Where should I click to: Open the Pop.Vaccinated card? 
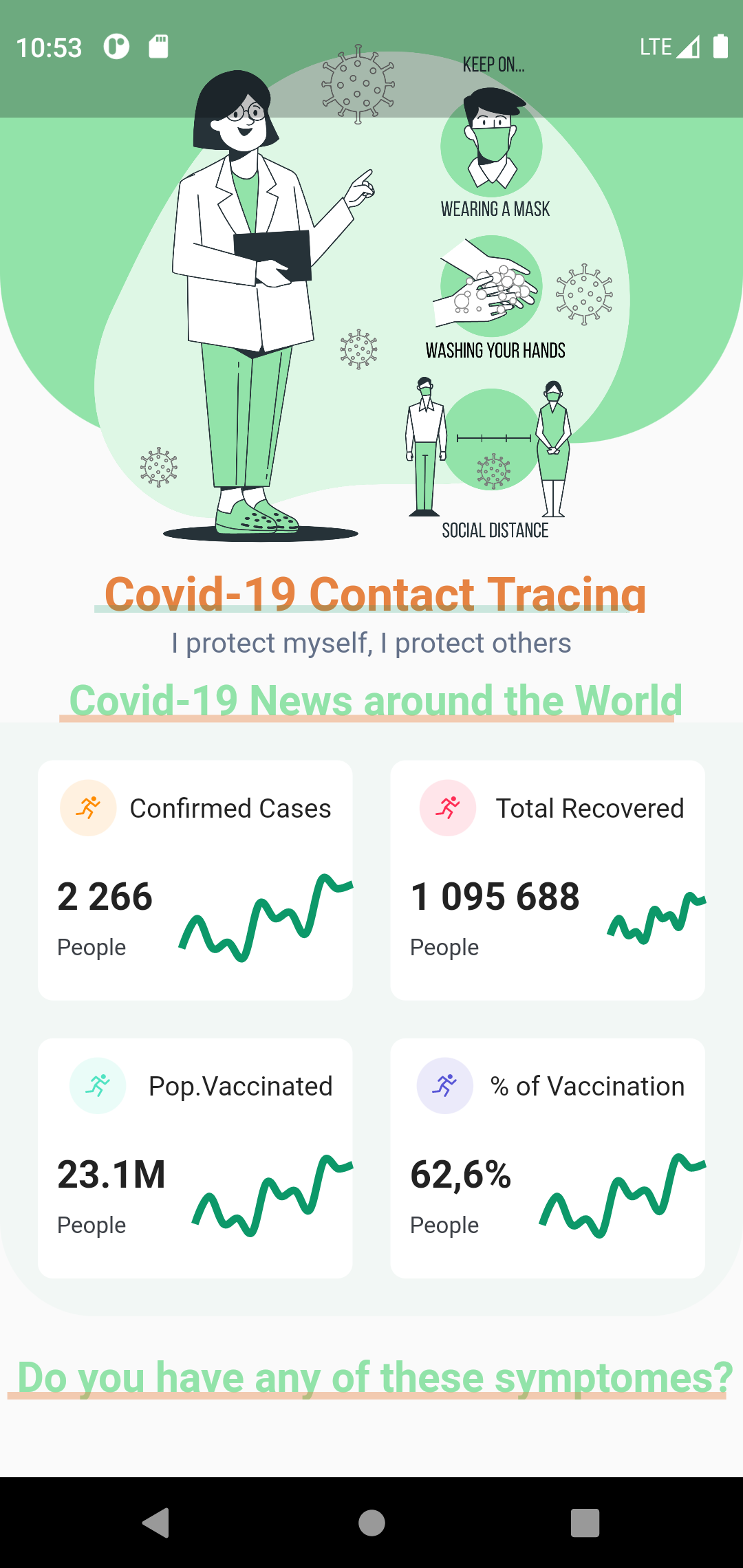click(195, 1158)
